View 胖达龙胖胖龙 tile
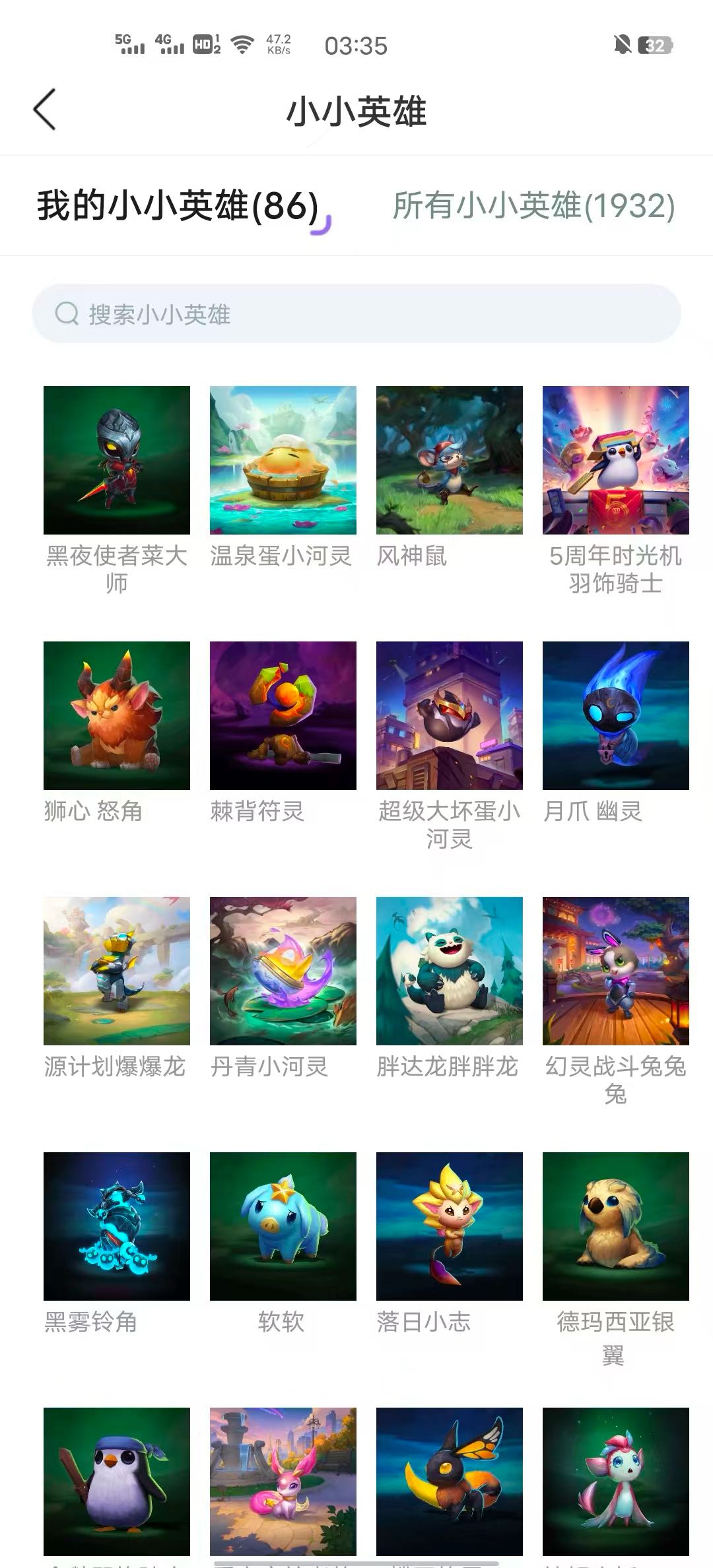 pos(450,971)
